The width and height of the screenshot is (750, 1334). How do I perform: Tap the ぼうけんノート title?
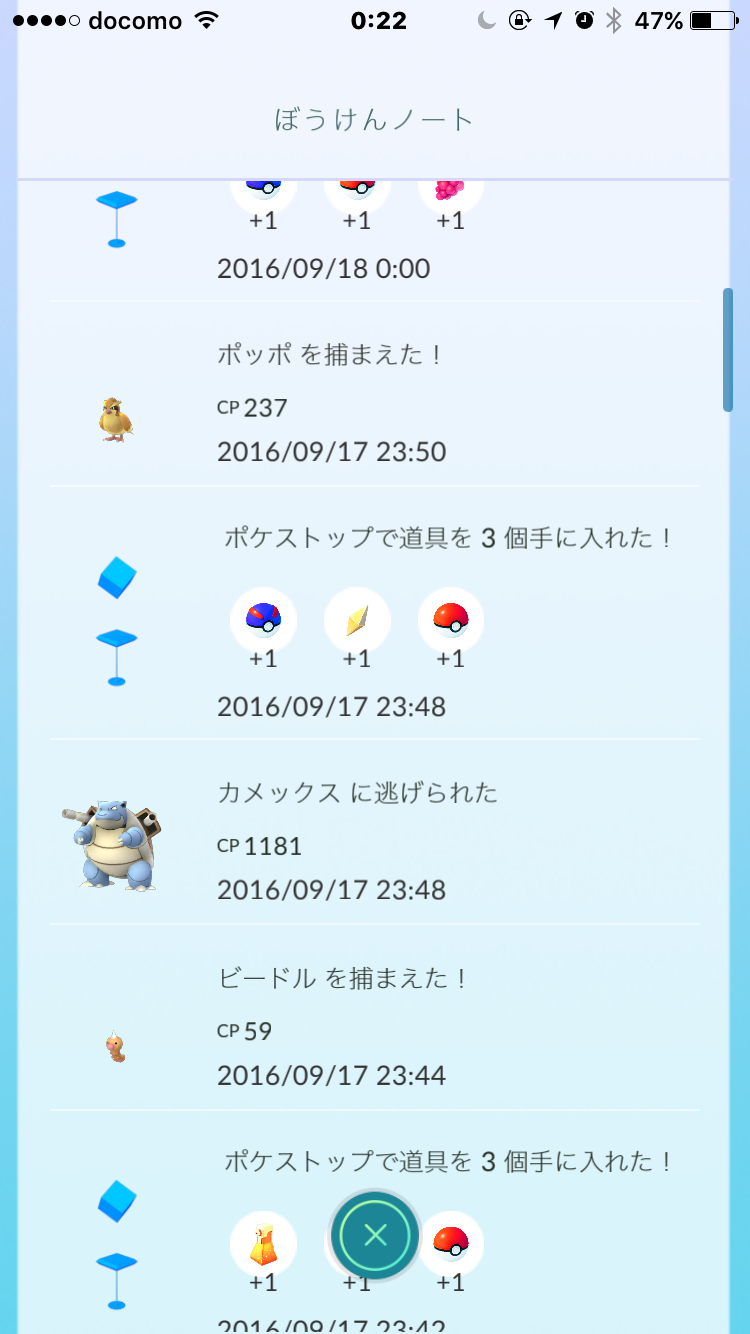click(374, 118)
